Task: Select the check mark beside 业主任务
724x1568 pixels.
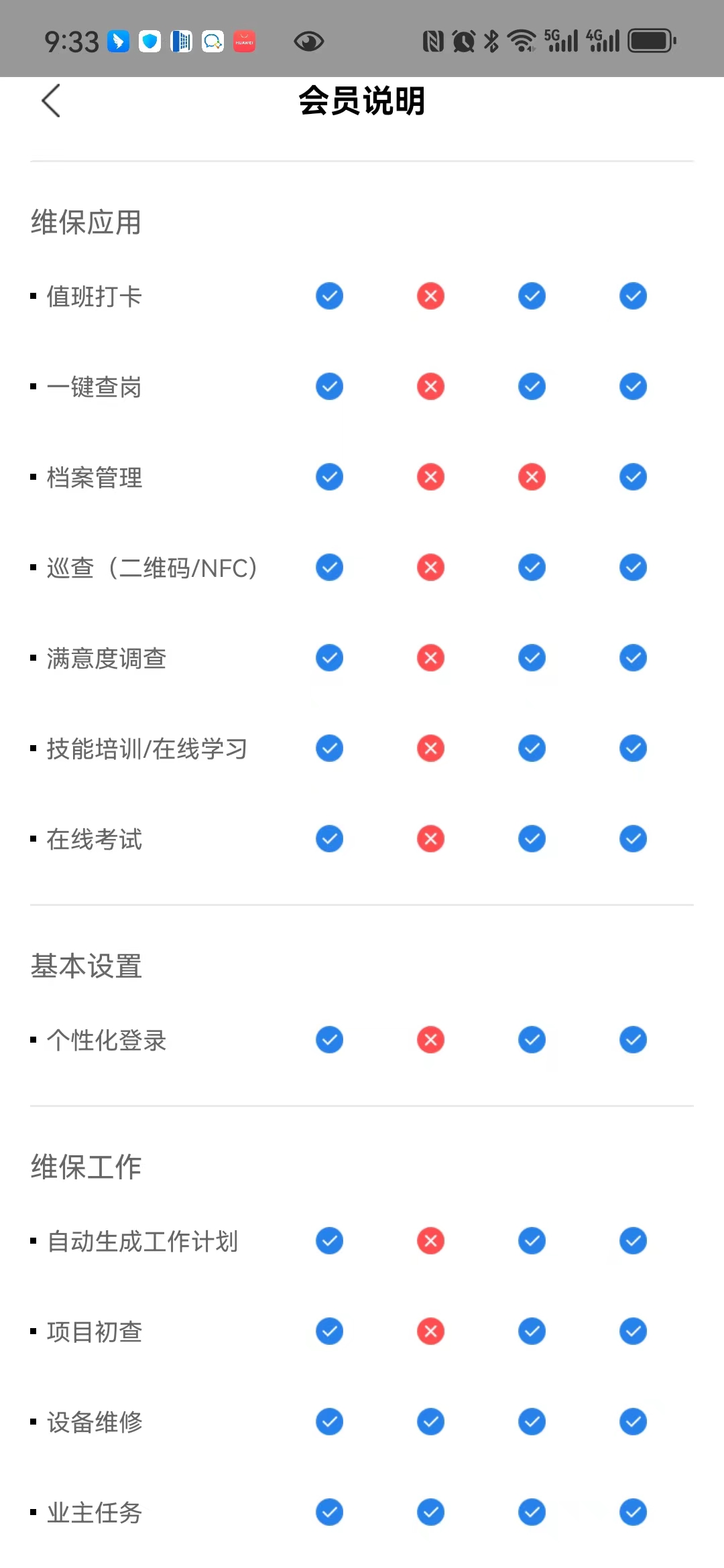Action: [x=328, y=1512]
